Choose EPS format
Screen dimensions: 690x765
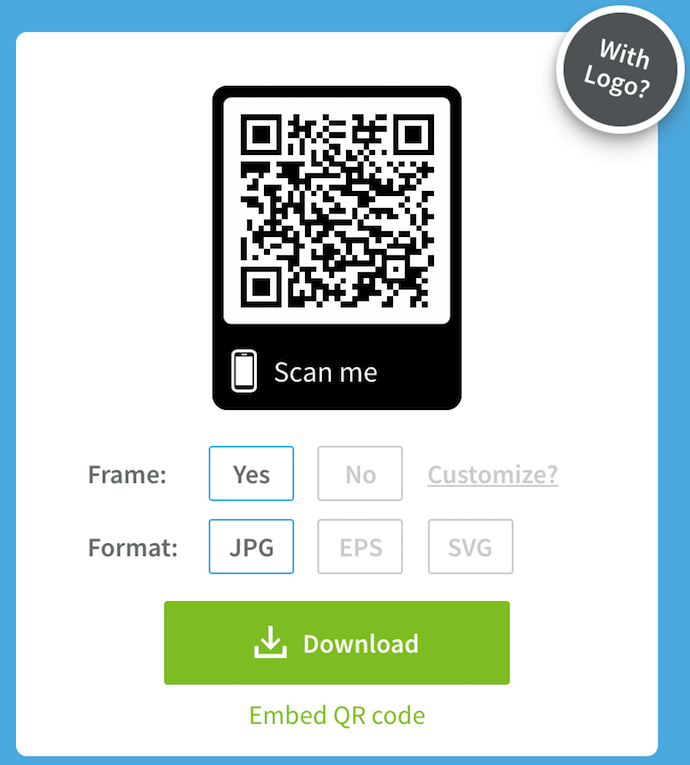click(360, 547)
